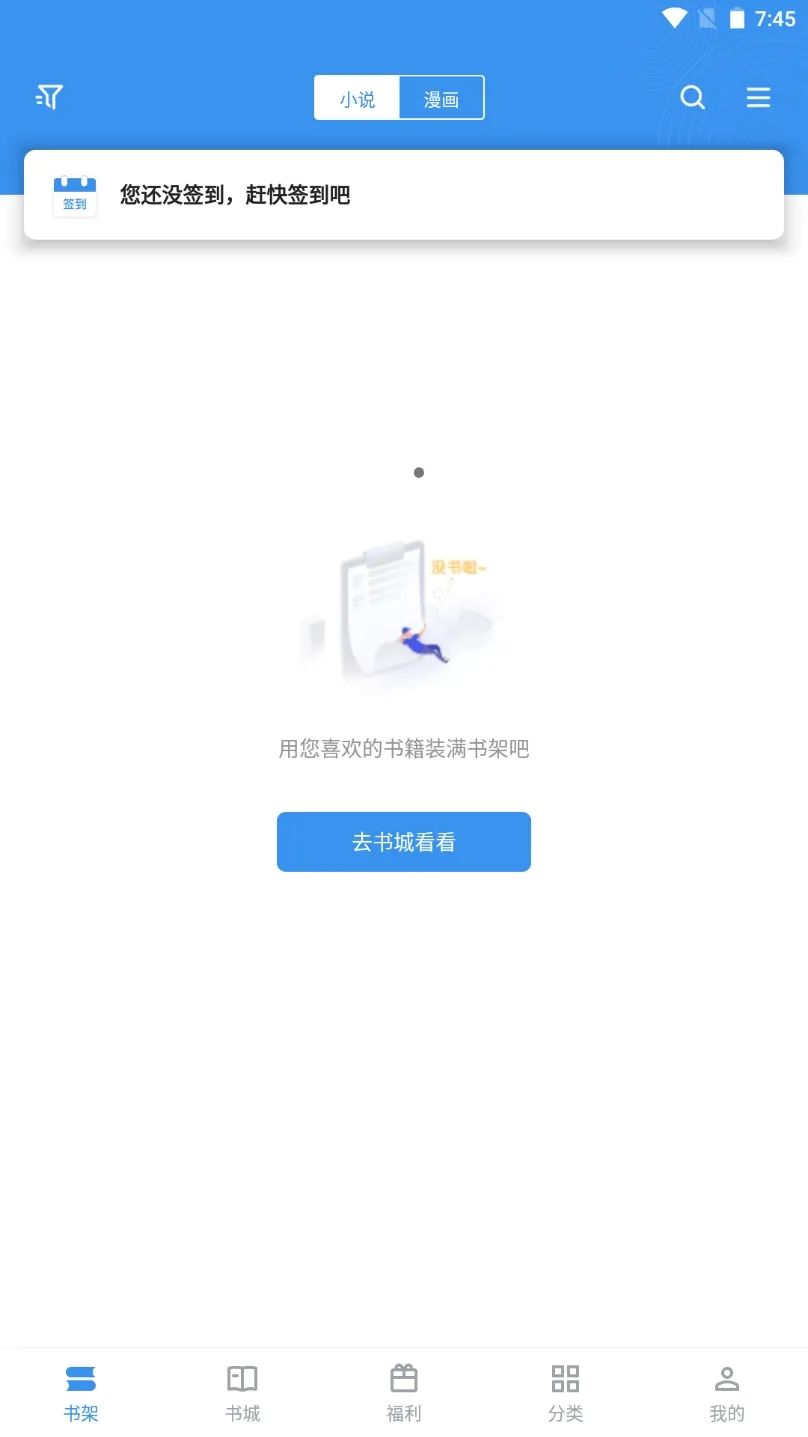Switch to the 小说 segment
The height and width of the screenshot is (1437, 808).
tap(357, 98)
